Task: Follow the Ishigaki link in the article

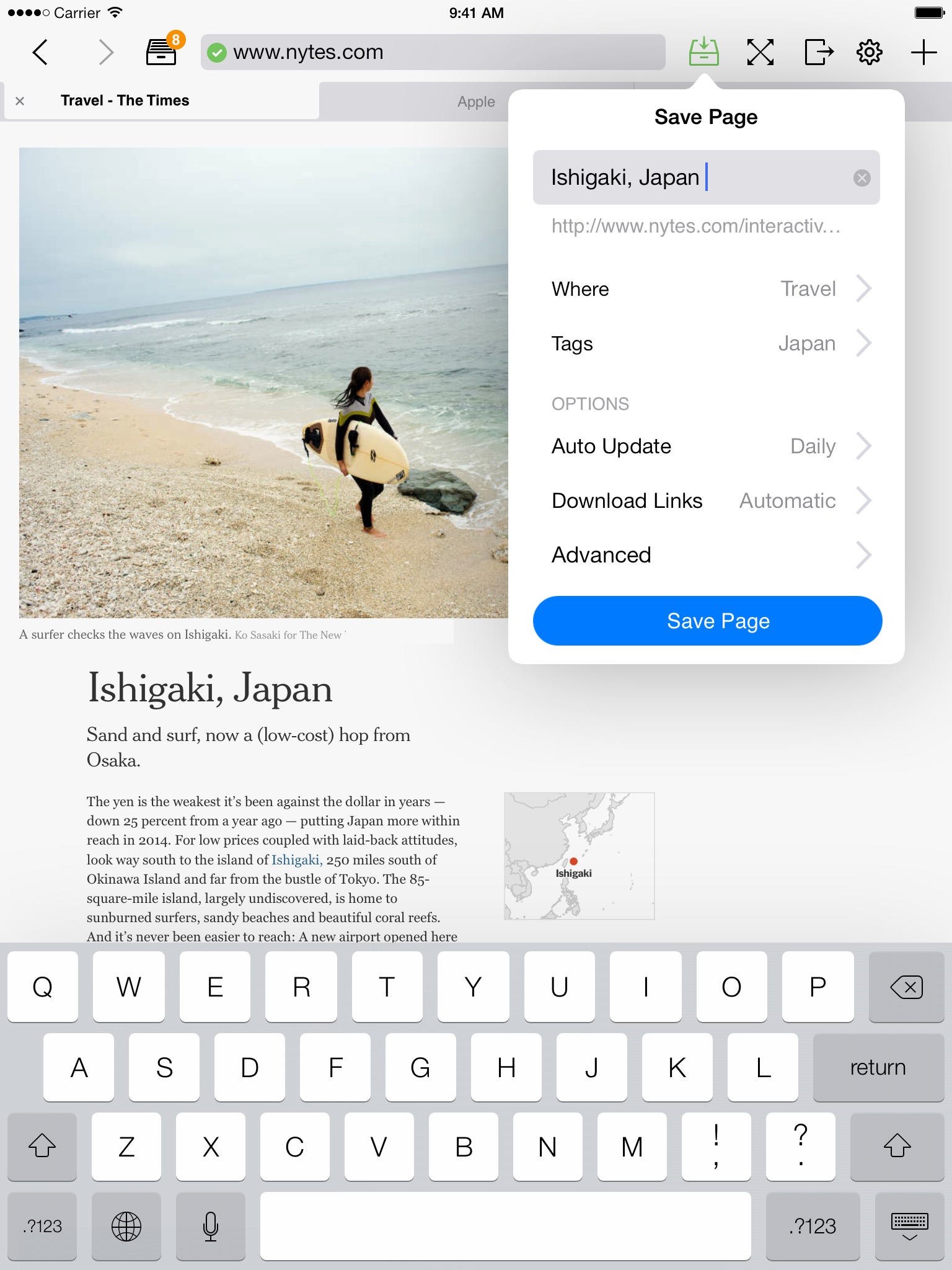Action: click(296, 859)
